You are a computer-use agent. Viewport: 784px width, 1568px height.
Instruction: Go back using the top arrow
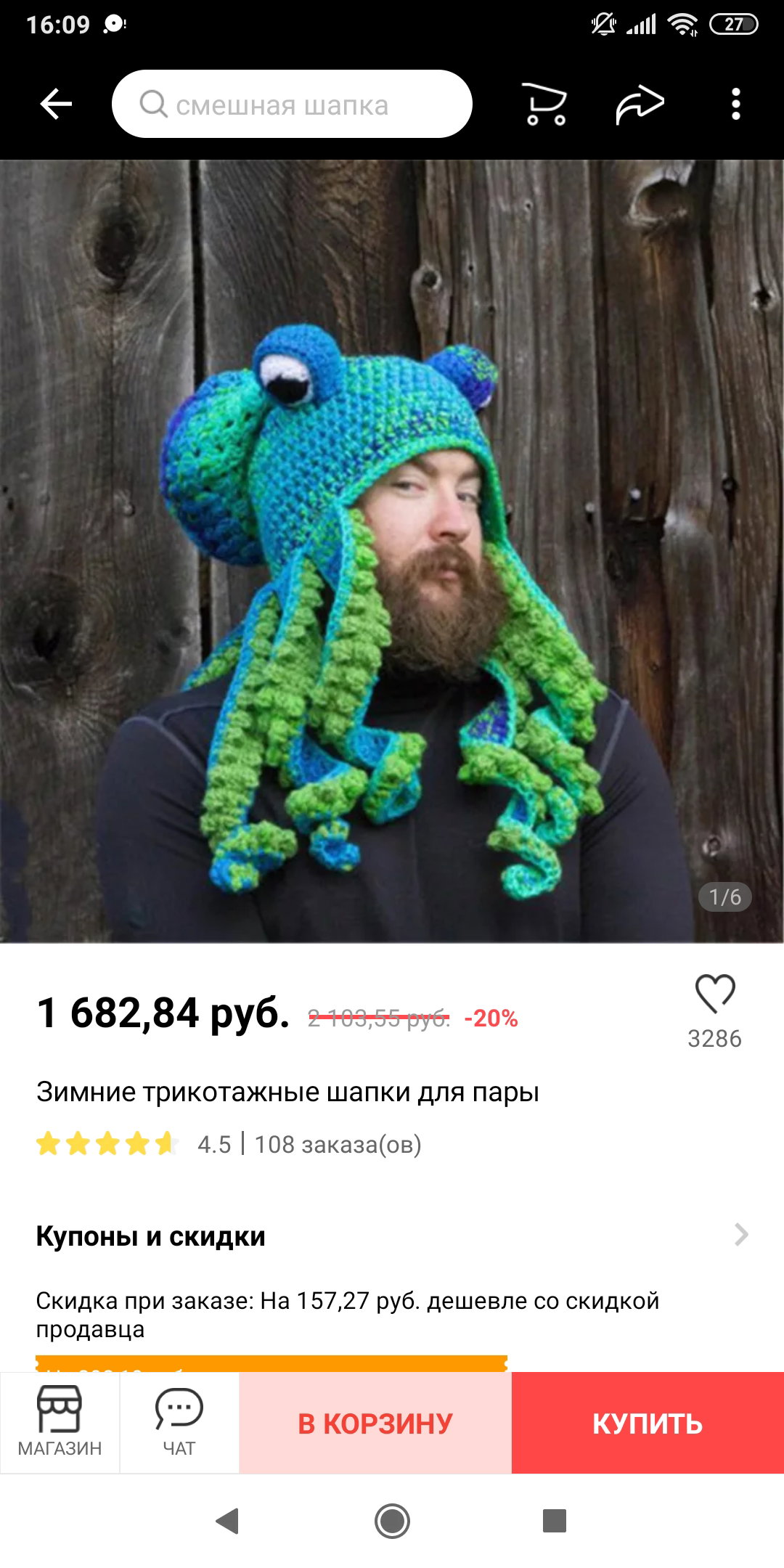56,104
